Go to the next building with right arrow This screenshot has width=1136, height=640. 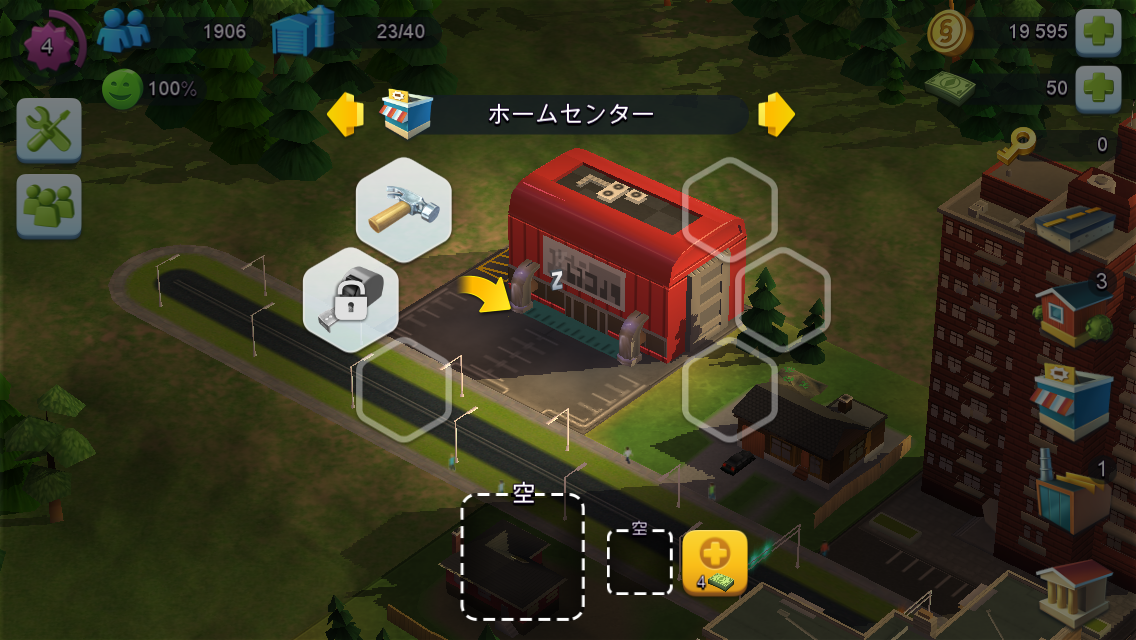[x=776, y=115]
